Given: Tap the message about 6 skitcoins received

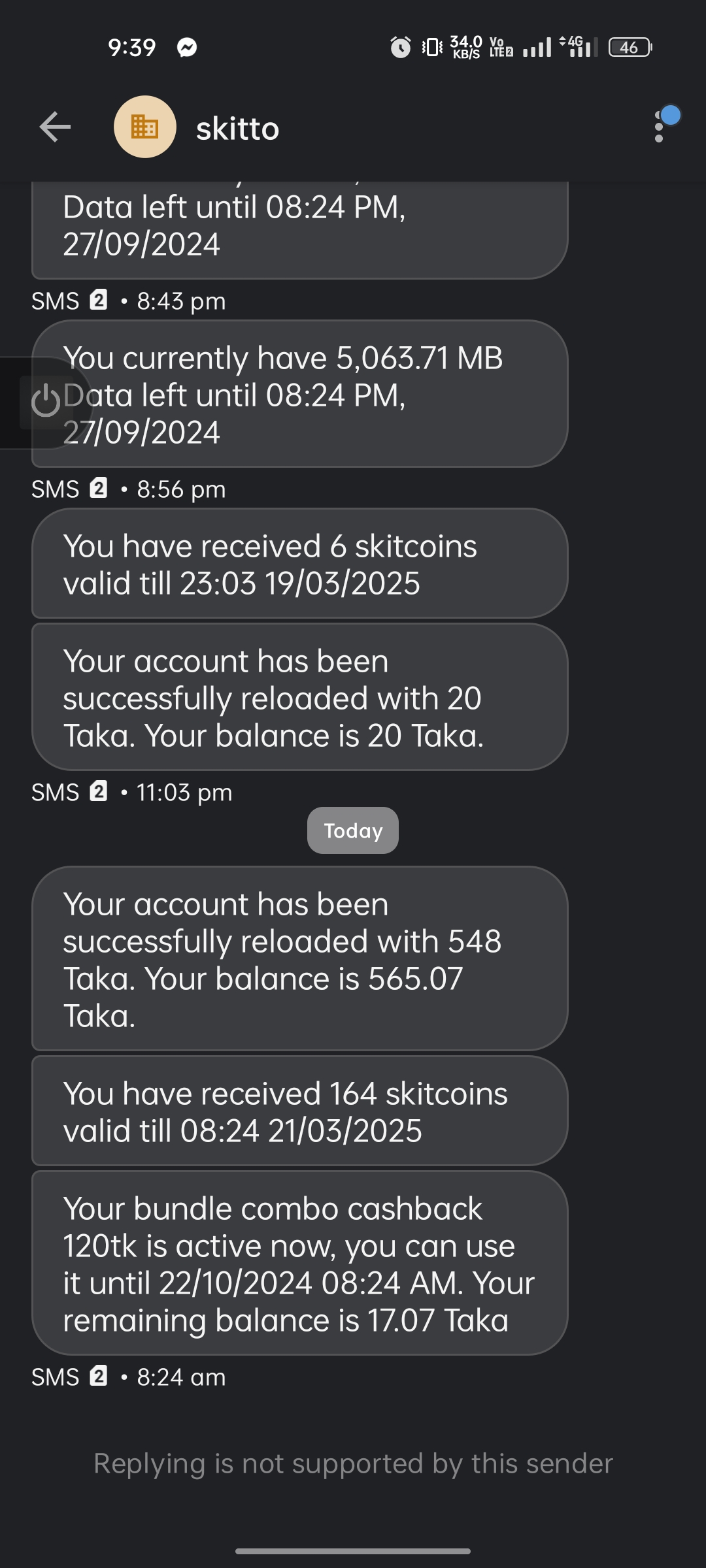Looking at the screenshot, I should tap(299, 564).
